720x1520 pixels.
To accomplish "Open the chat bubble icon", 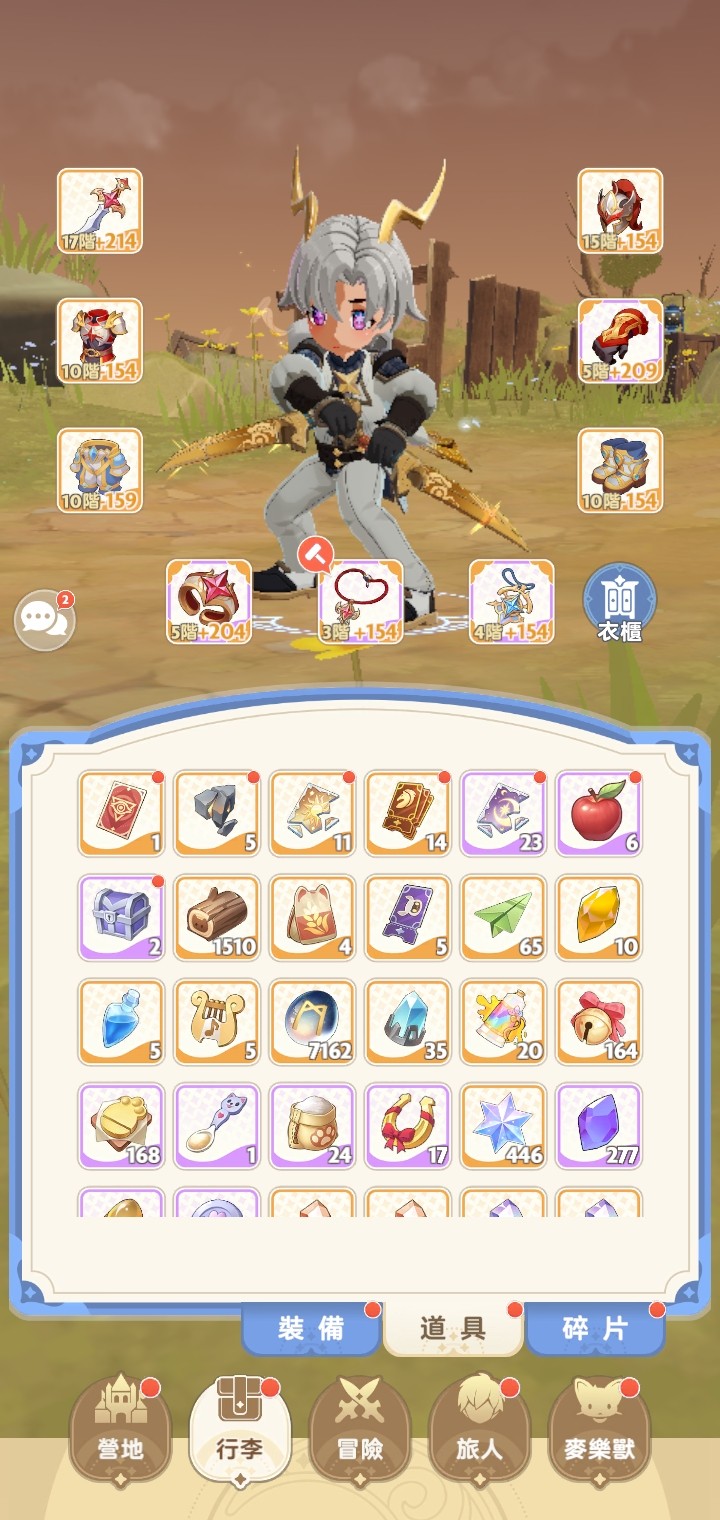I will click(44, 619).
